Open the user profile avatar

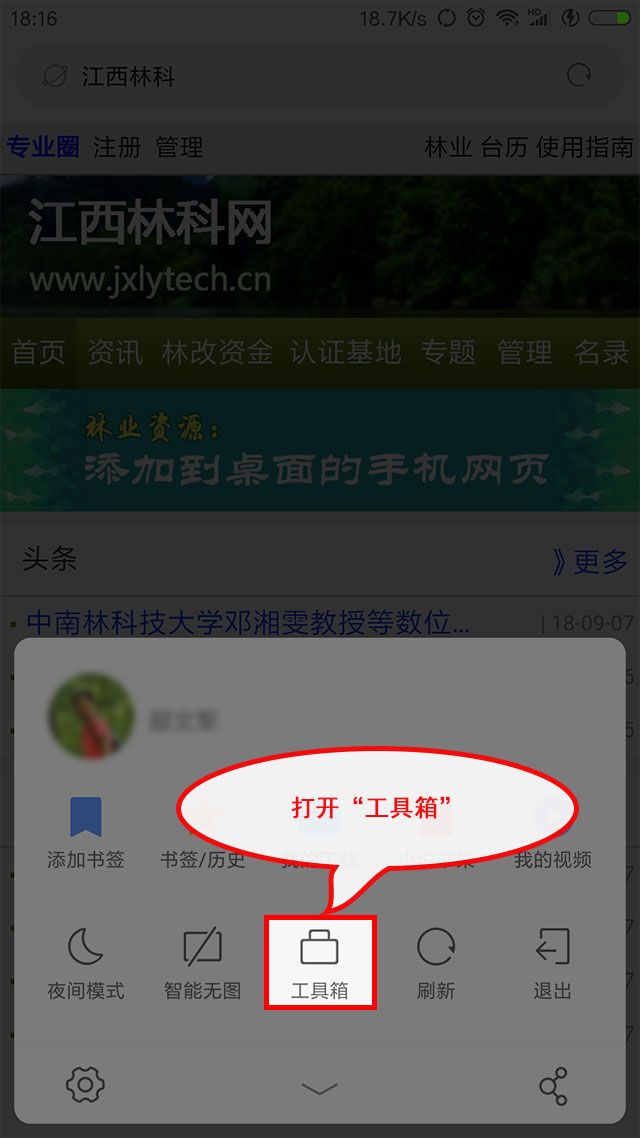(x=91, y=717)
